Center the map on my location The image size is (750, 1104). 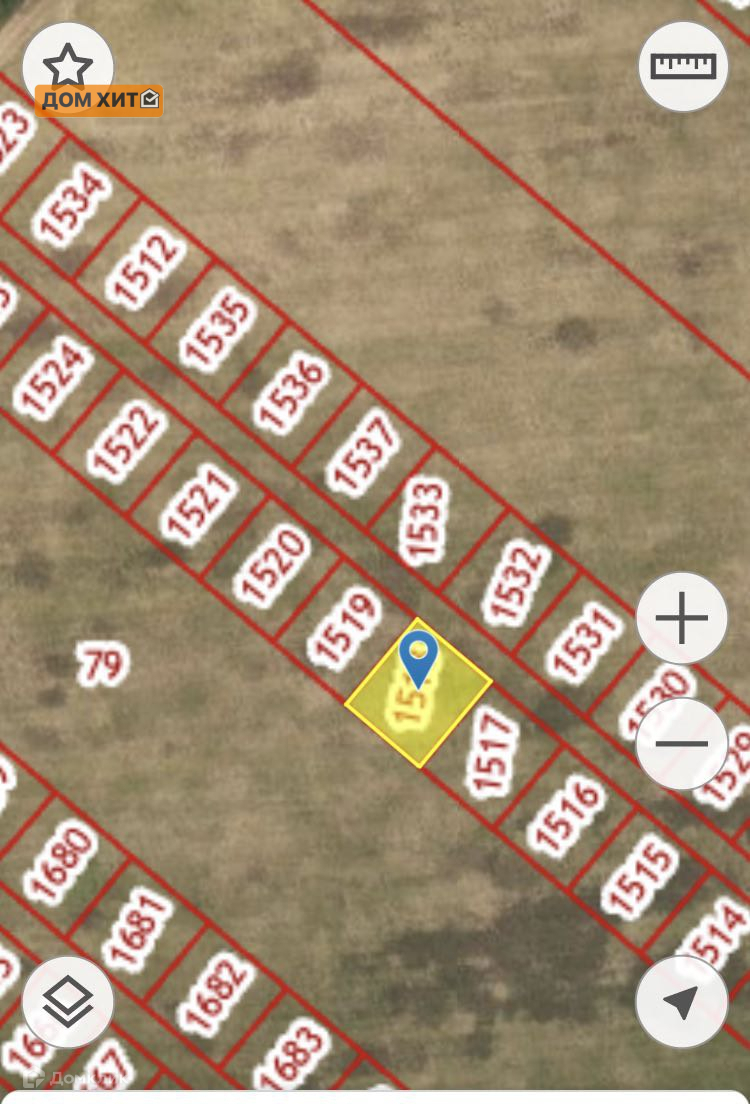pos(681,1001)
